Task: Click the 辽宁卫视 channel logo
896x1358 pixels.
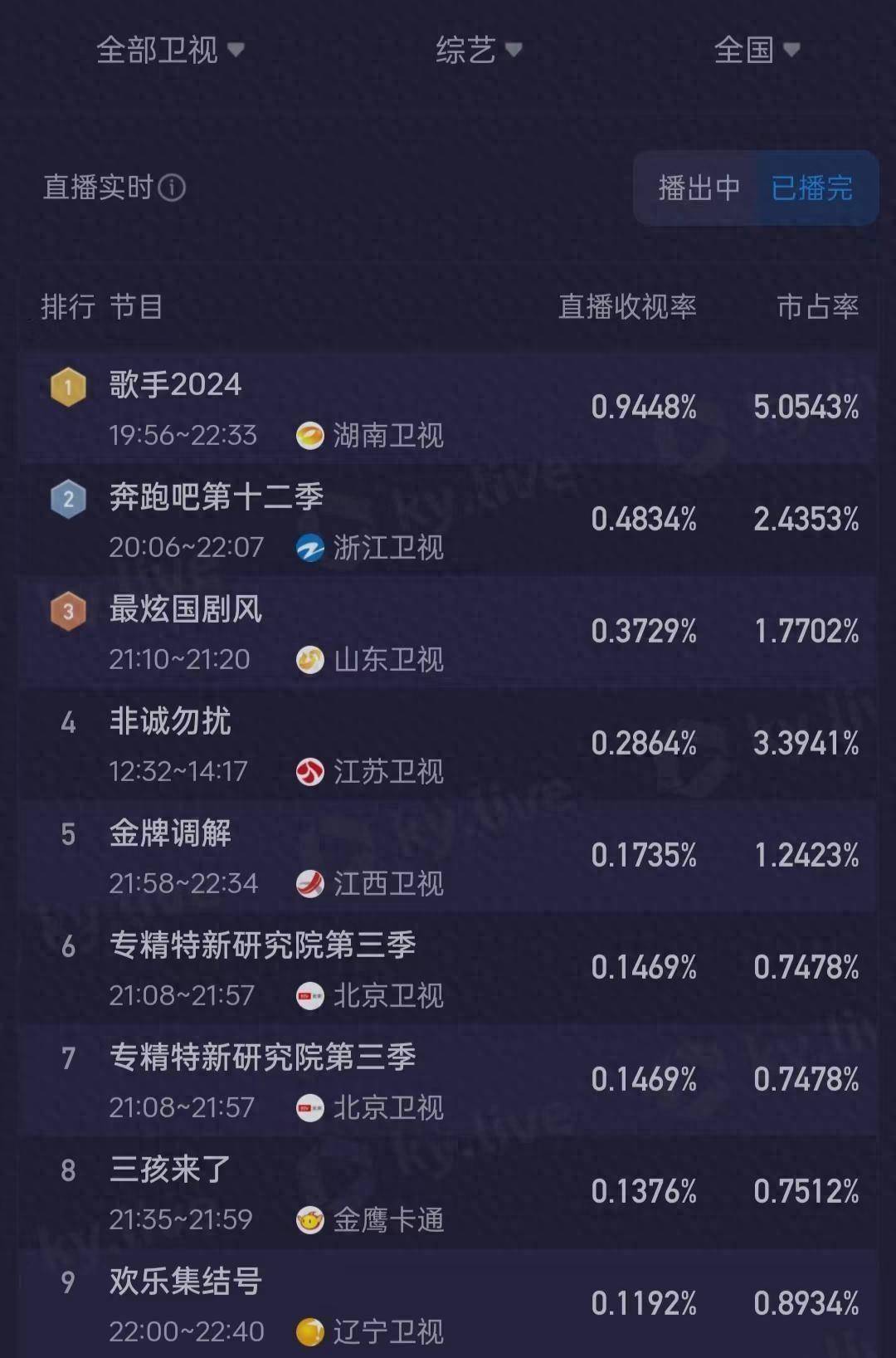Action: coord(310,1332)
